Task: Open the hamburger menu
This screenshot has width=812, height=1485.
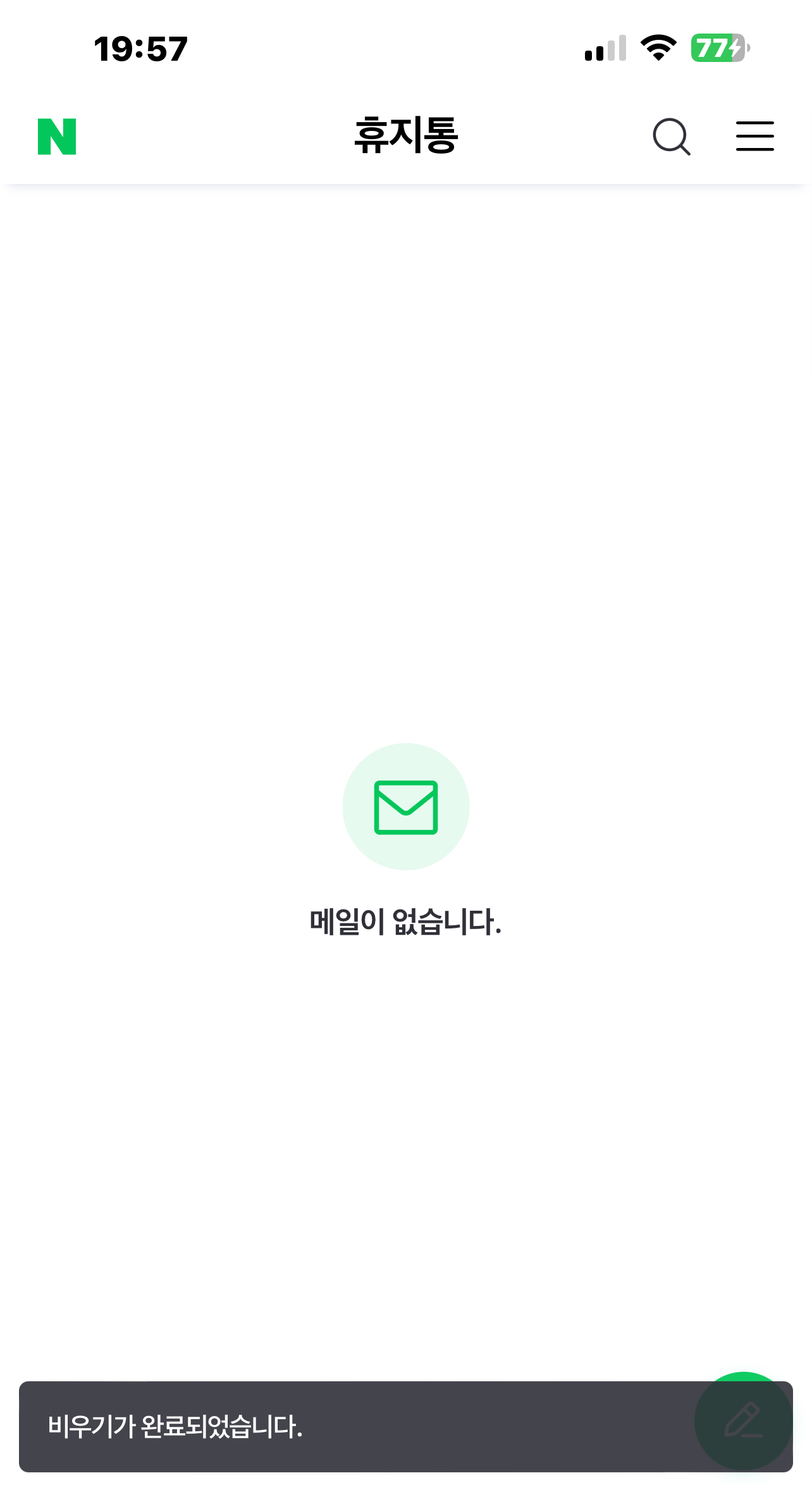Action: click(x=755, y=137)
